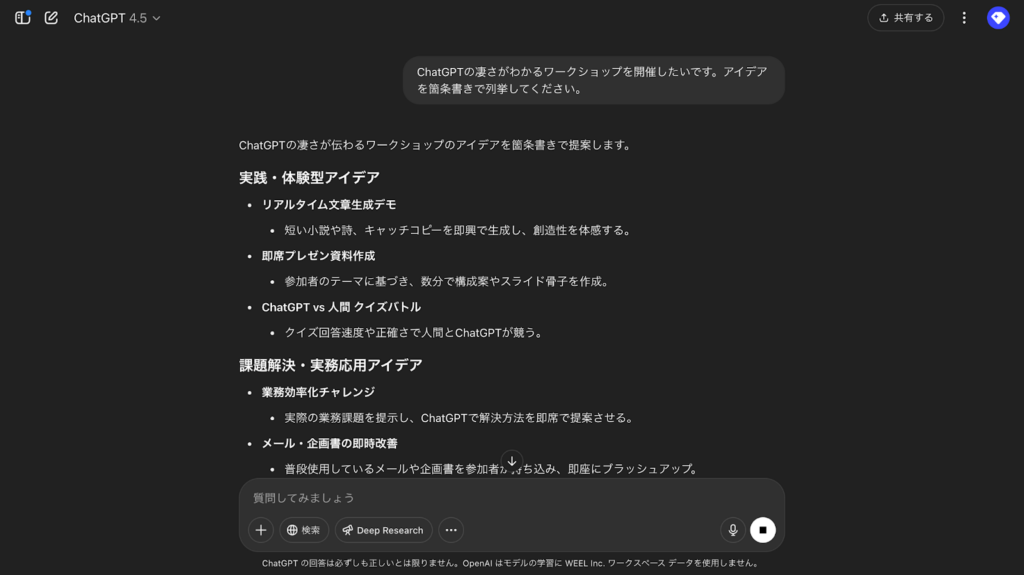Enable the 検索 web search chip
The image size is (1024, 575).
pyautogui.click(x=304, y=530)
